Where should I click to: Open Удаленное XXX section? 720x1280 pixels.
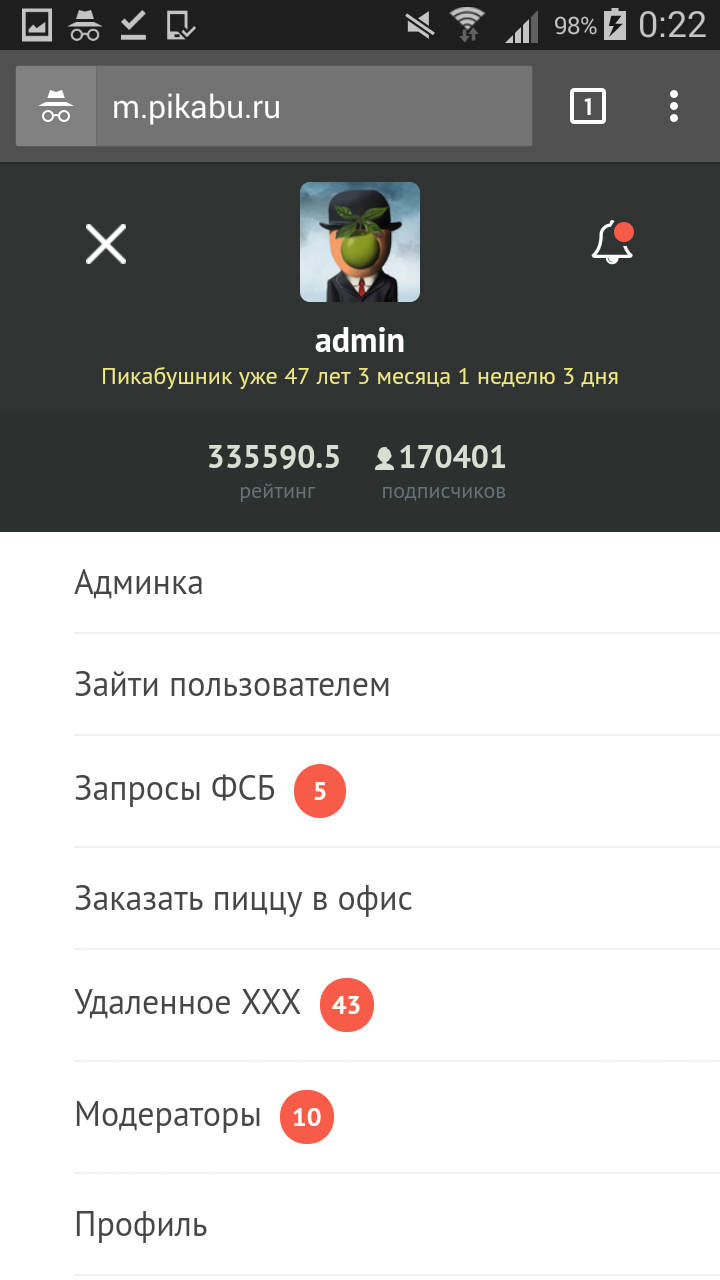pos(188,1003)
